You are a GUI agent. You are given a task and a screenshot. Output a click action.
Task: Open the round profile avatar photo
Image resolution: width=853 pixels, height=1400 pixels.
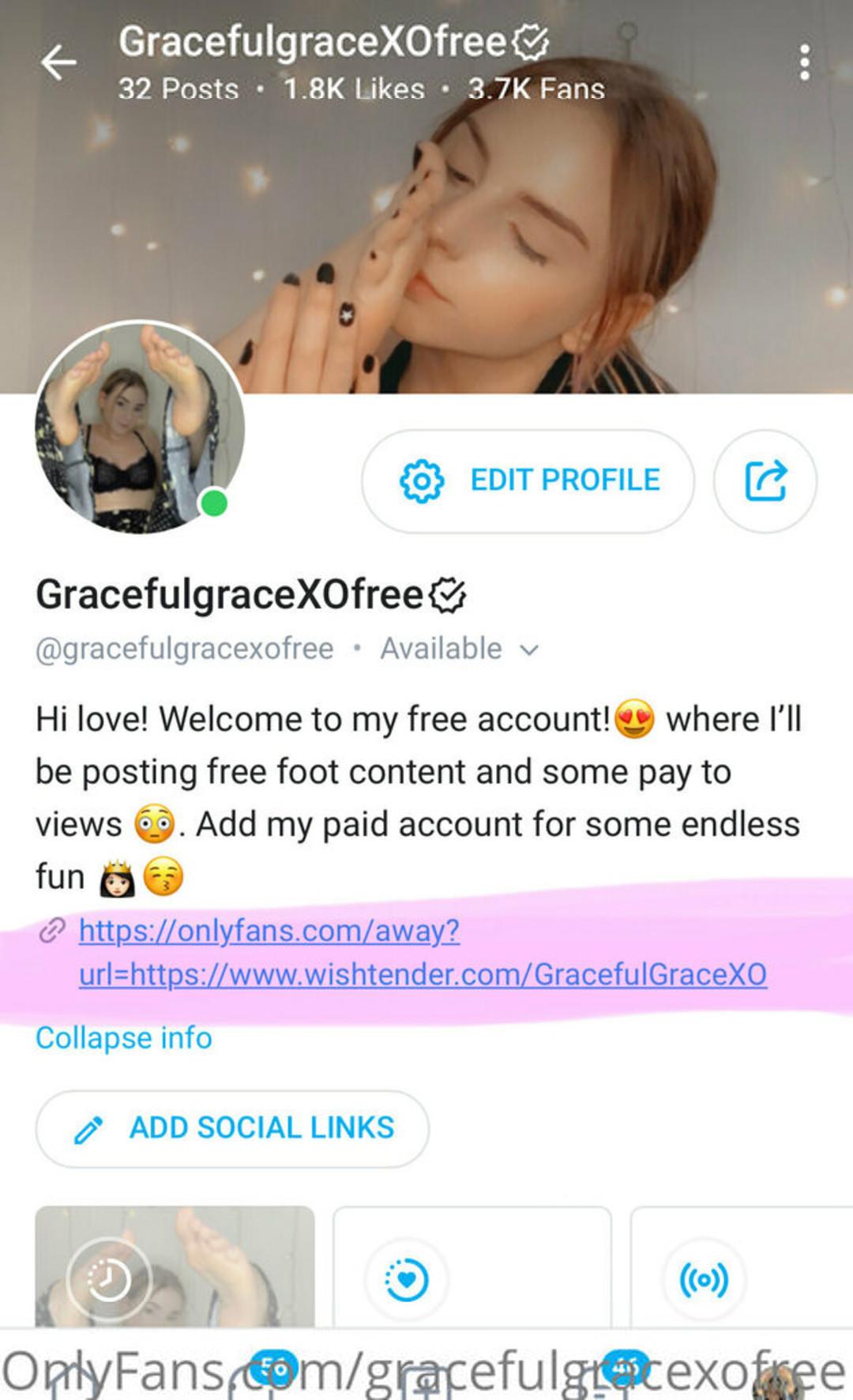(x=141, y=427)
